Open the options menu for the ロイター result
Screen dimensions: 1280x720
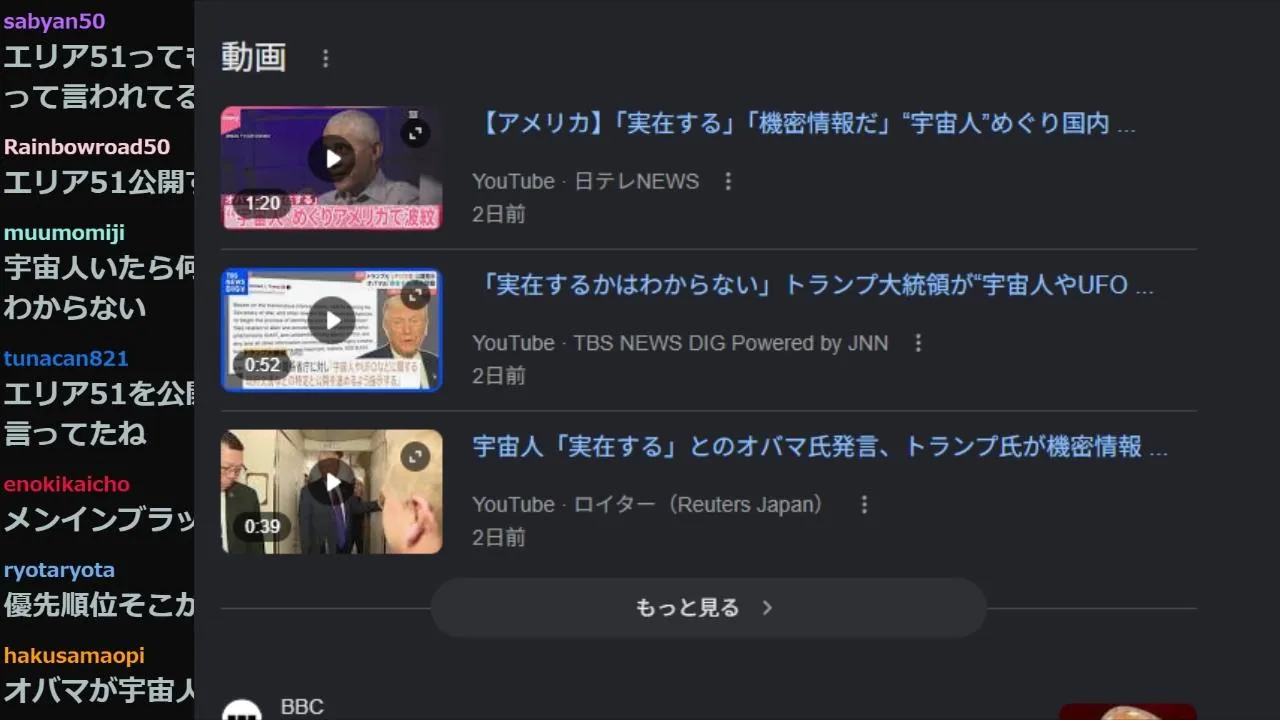(x=864, y=505)
